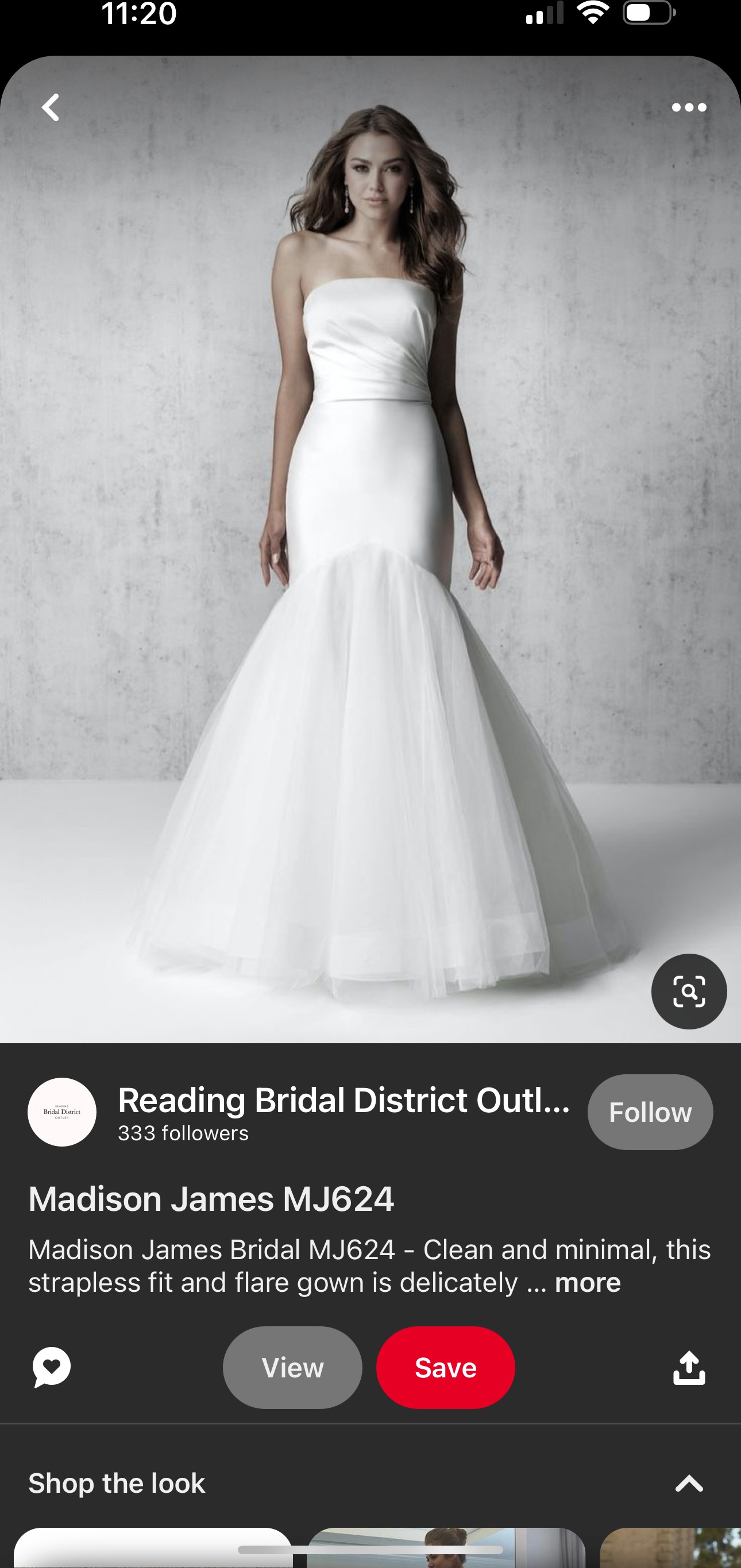Tap the View button

point(292,1367)
